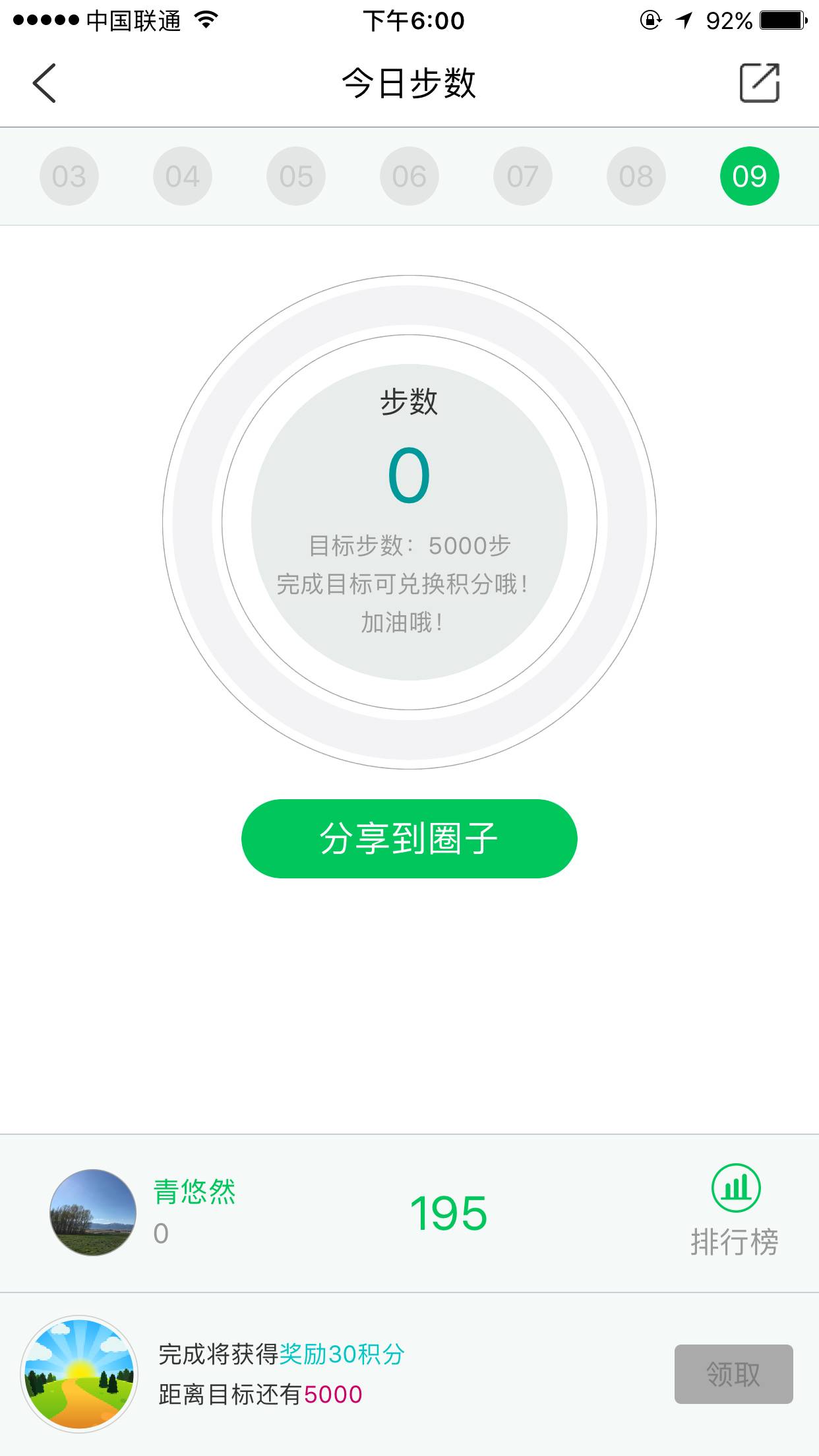
Task: Tap the 领取 reward button
Action: click(x=733, y=1374)
